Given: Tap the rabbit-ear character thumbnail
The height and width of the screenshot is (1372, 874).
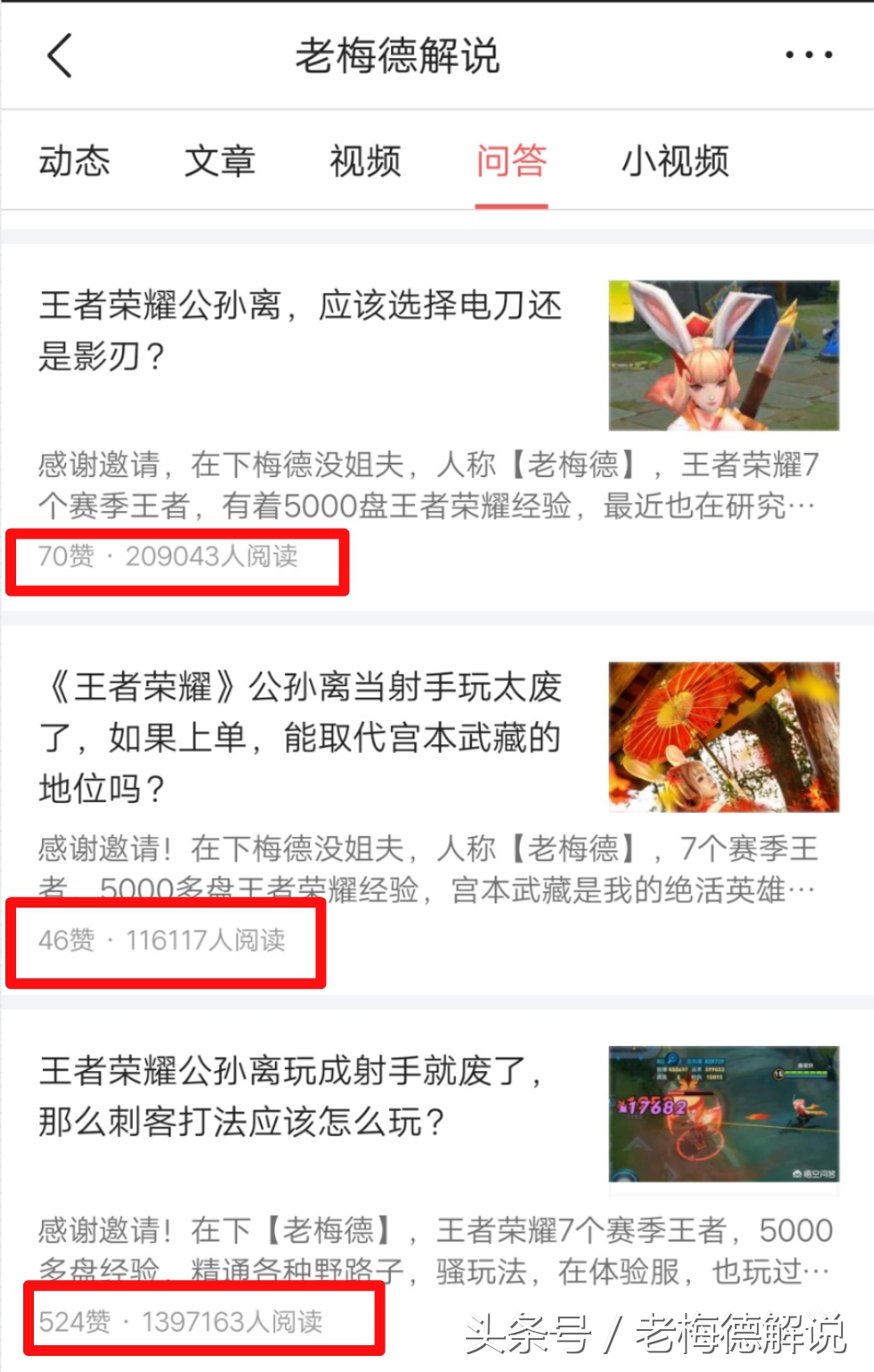Looking at the screenshot, I should tap(725, 354).
